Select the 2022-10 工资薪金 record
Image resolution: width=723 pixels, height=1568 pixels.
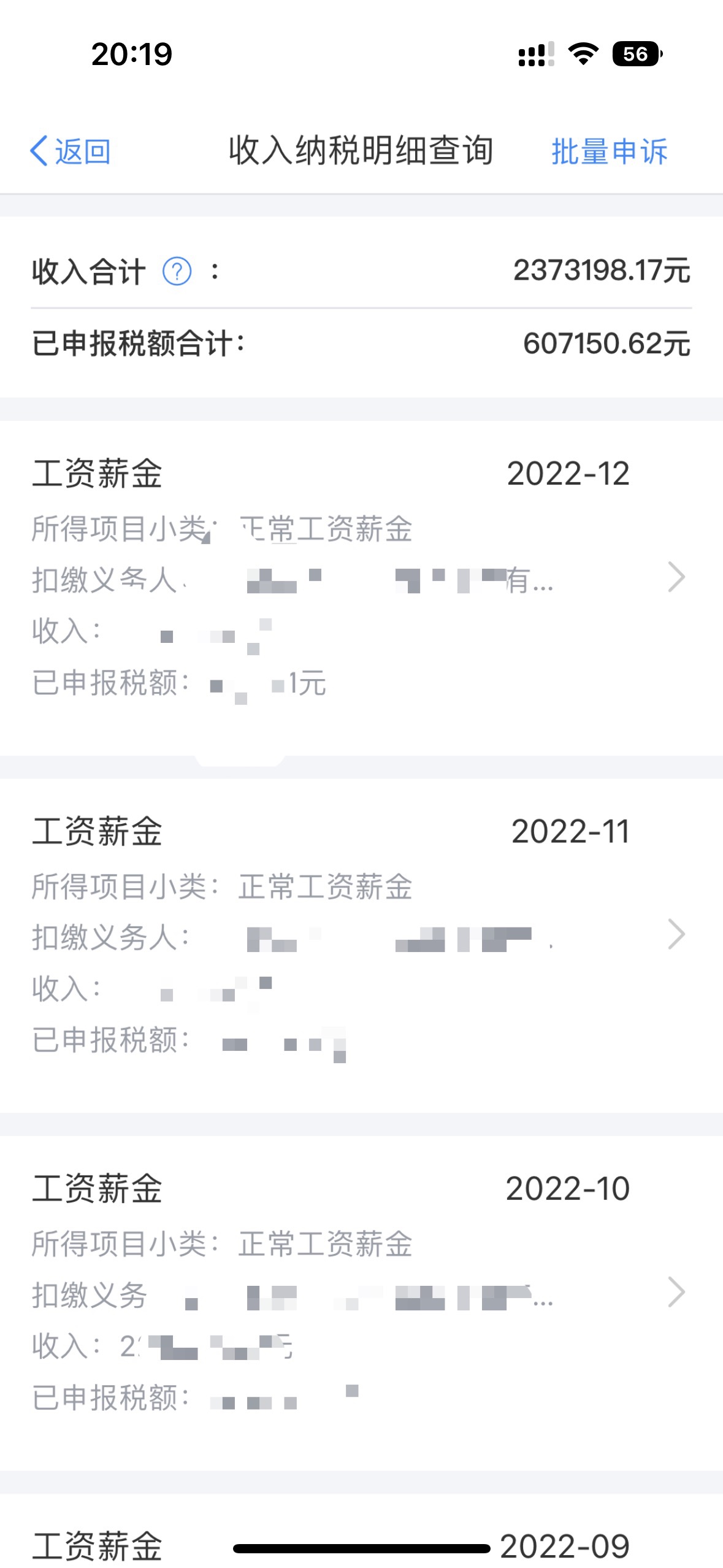pyautogui.click(x=361, y=1292)
